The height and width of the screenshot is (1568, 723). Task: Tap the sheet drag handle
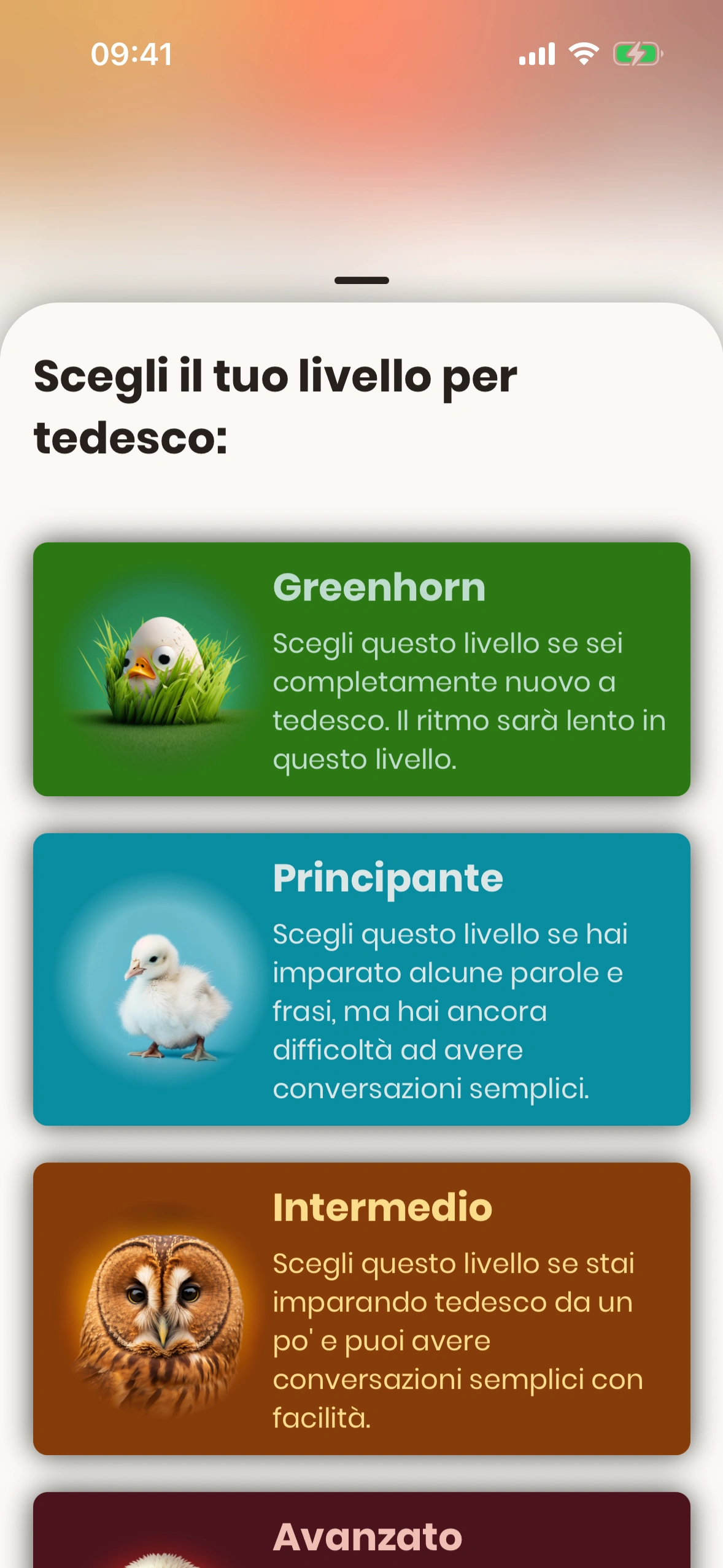(361, 280)
